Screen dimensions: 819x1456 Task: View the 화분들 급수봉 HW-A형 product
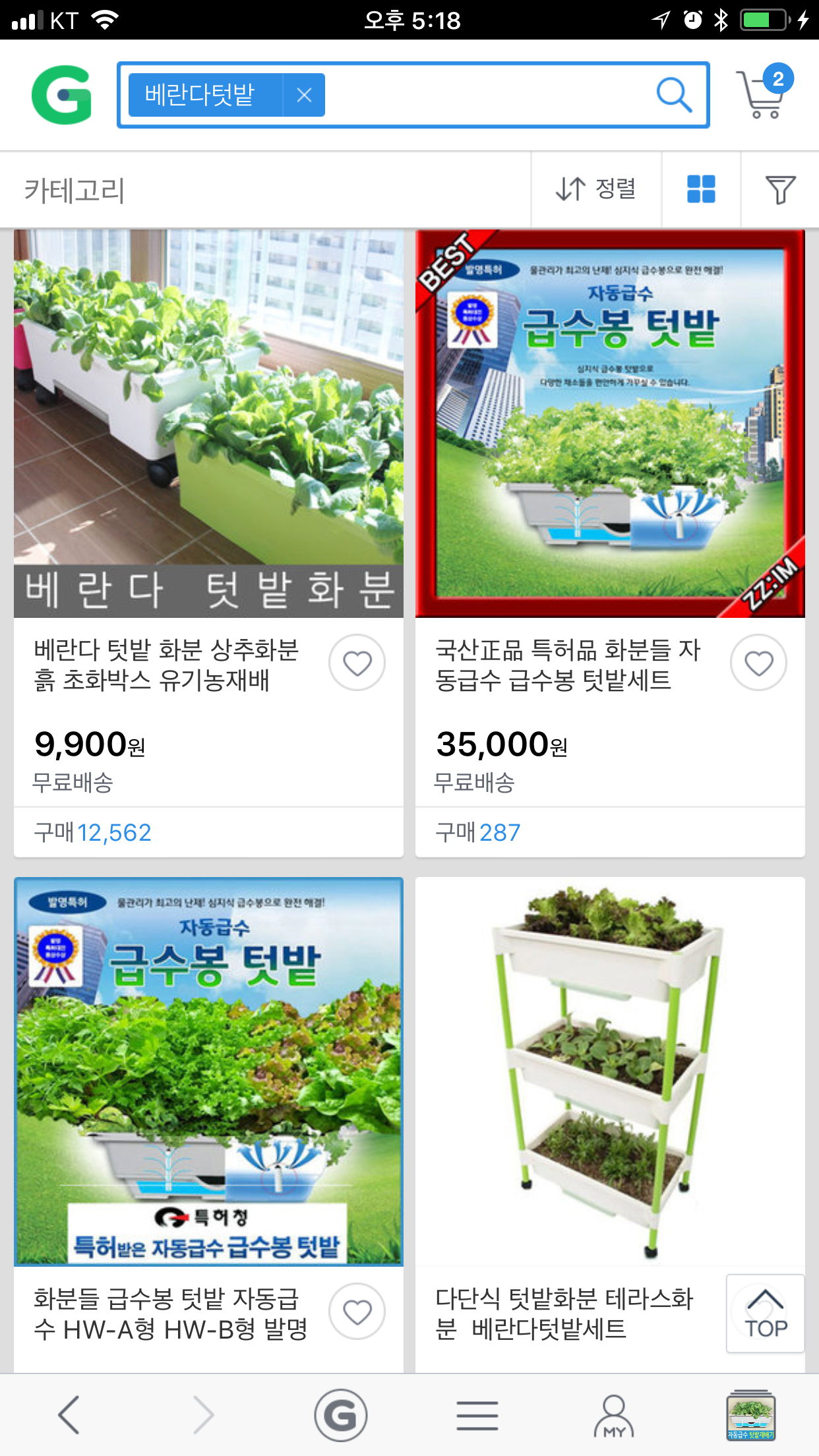[208, 1072]
